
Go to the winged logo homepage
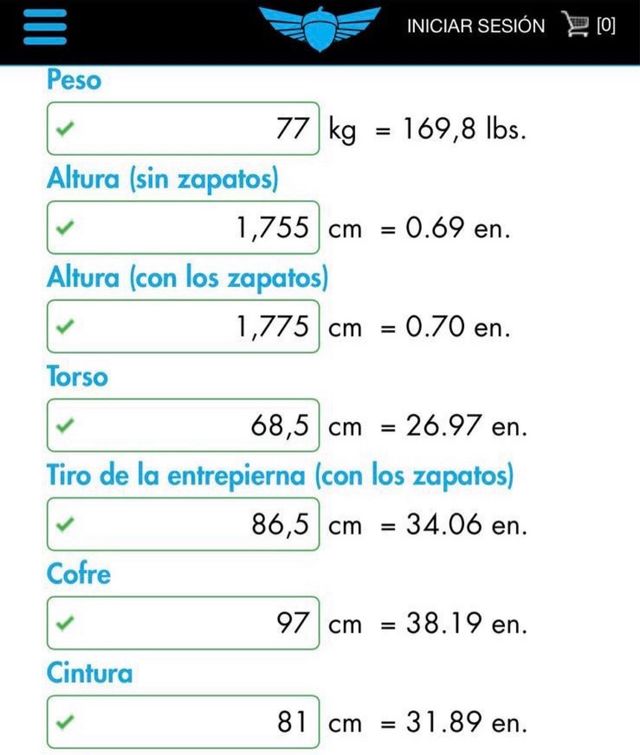click(320, 26)
